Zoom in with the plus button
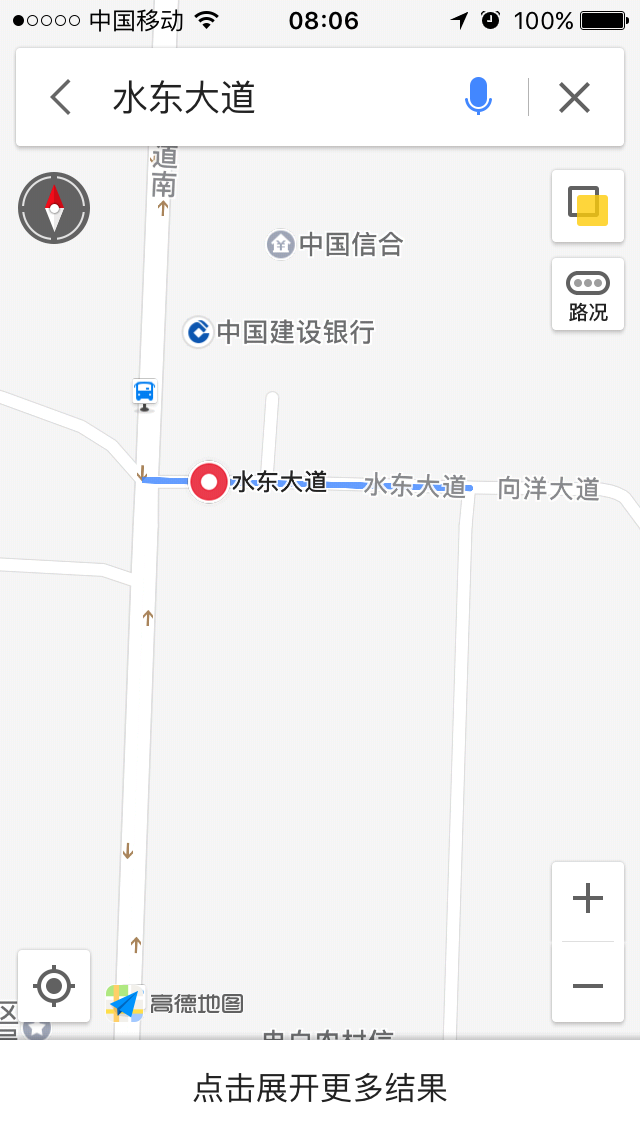The image size is (640, 1136). [x=588, y=899]
